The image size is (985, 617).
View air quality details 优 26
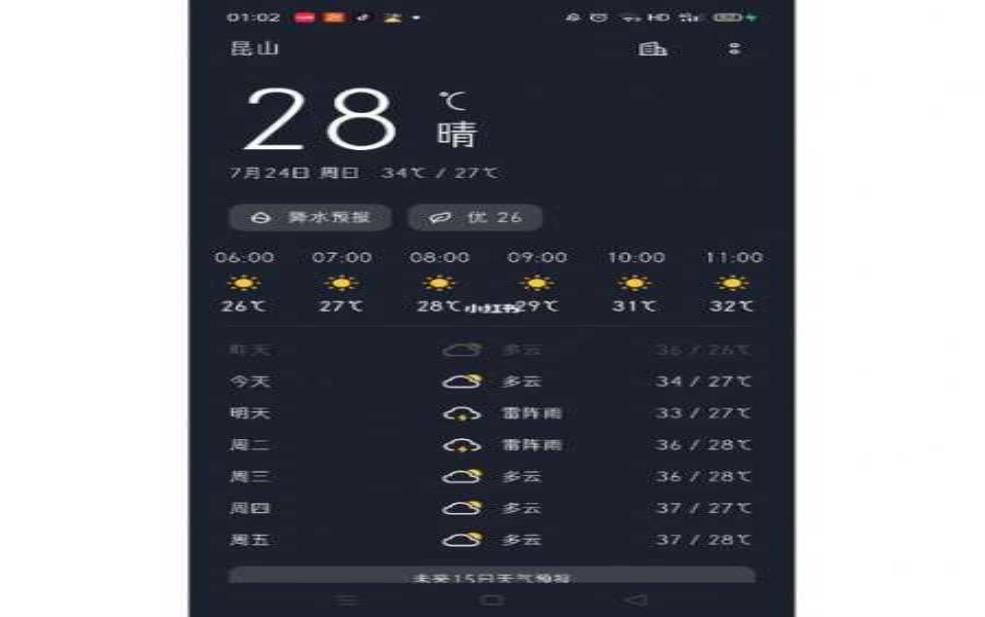tap(475, 217)
